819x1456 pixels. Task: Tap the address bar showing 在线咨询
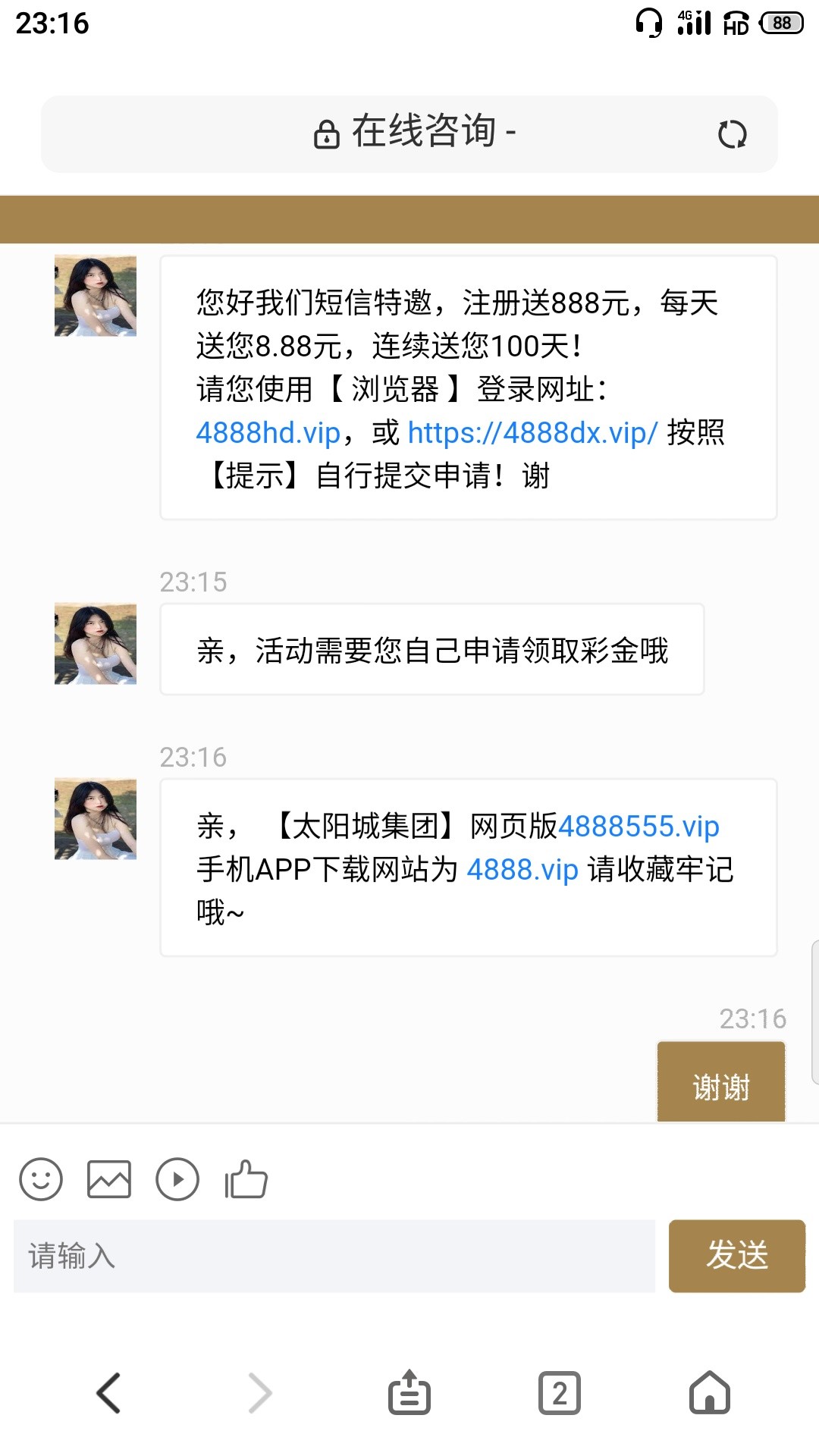pos(414,133)
